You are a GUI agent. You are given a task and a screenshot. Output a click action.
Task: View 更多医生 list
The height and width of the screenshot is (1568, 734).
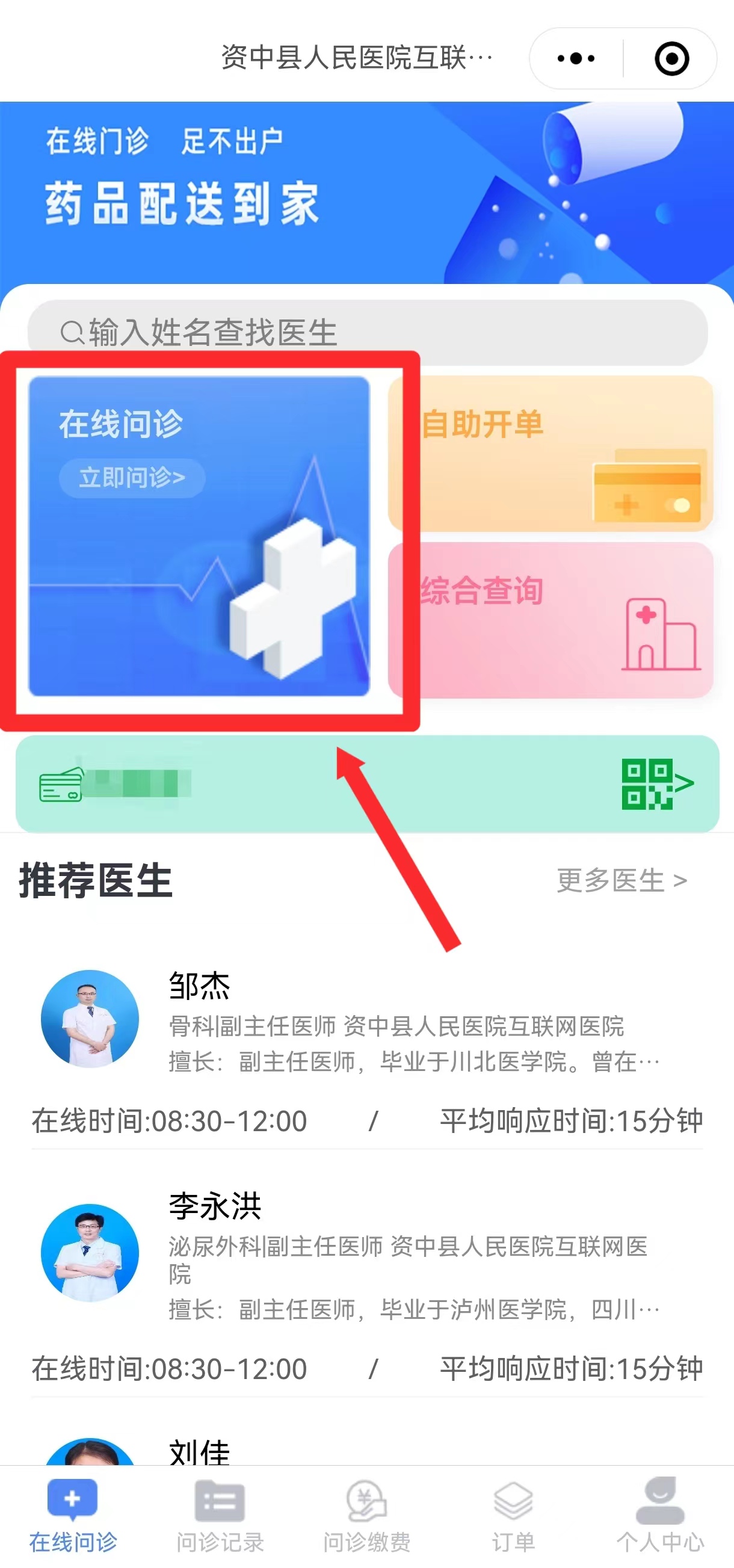pyautogui.click(x=621, y=880)
